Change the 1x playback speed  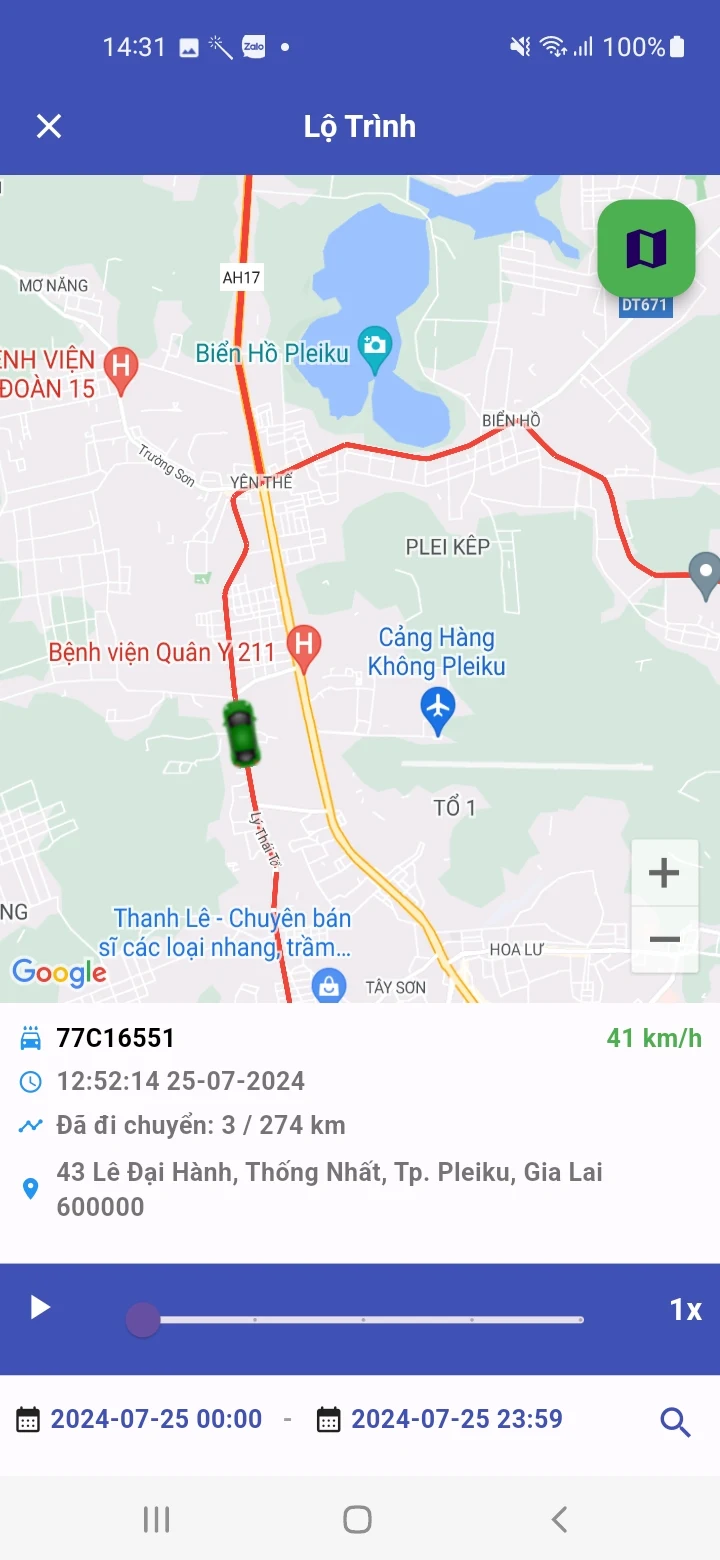point(686,1310)
